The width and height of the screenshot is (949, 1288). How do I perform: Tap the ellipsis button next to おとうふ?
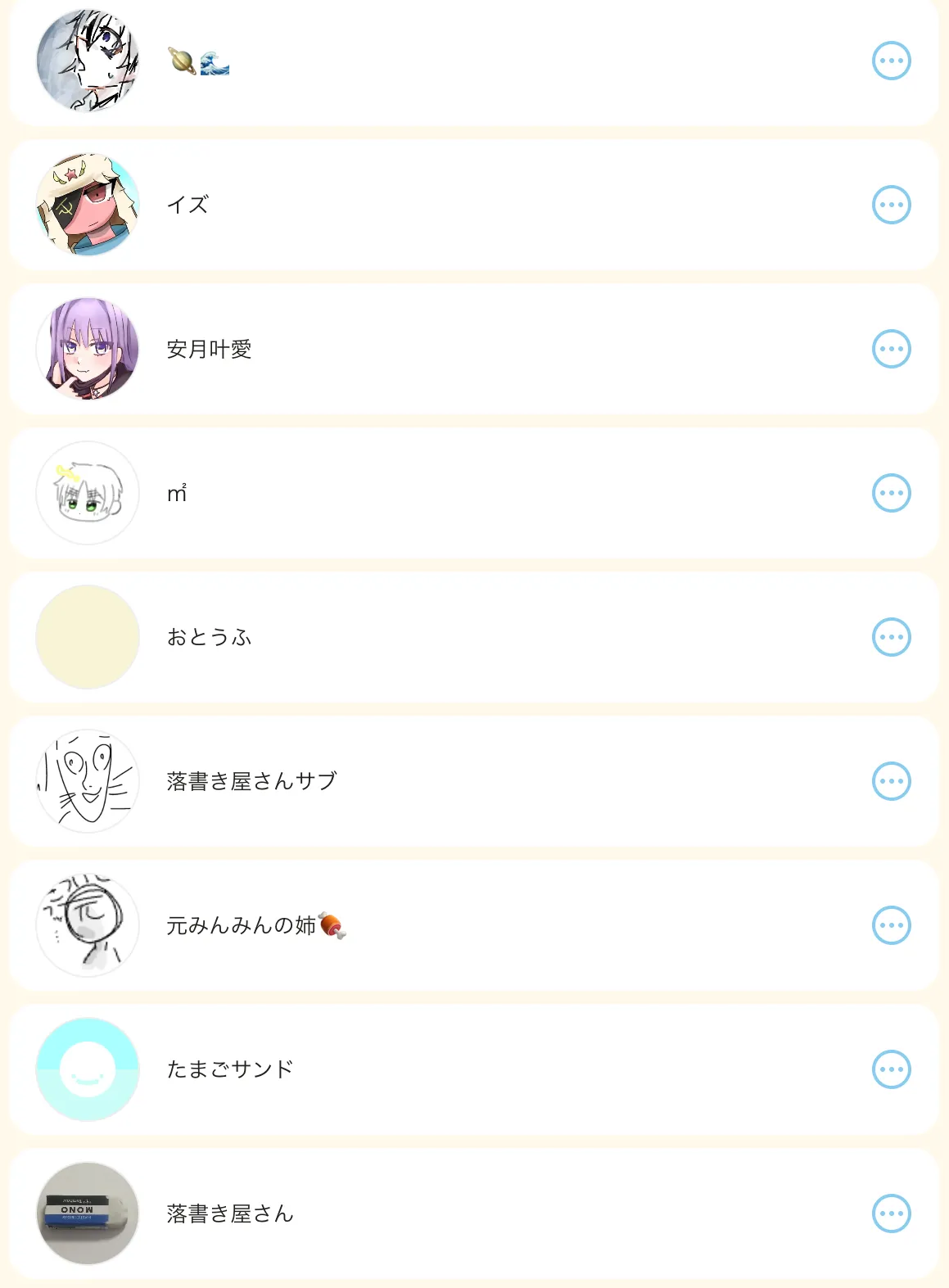891,637
